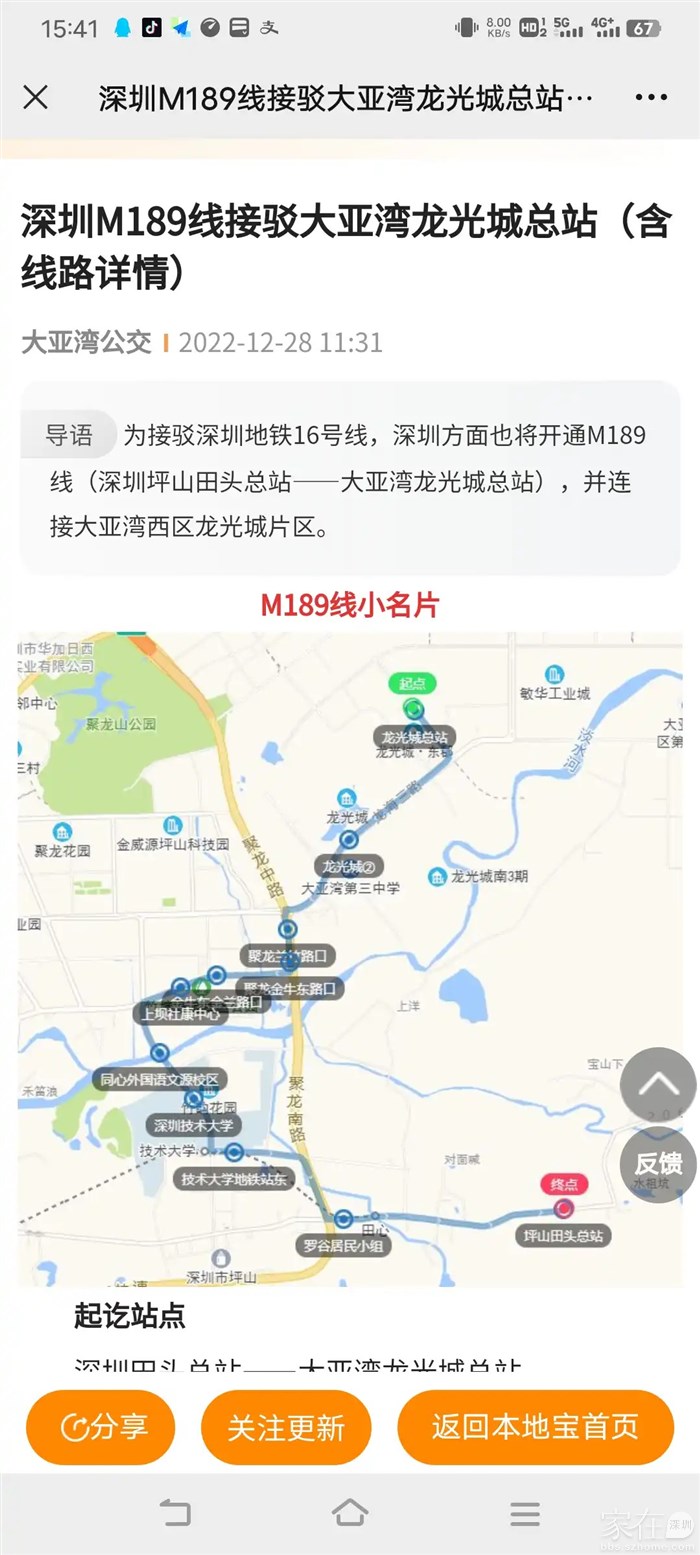Open the 反馈 feedback button
Image resolution: width=700 pixels, height=1555 pixels.
[x=658, y=1164]
